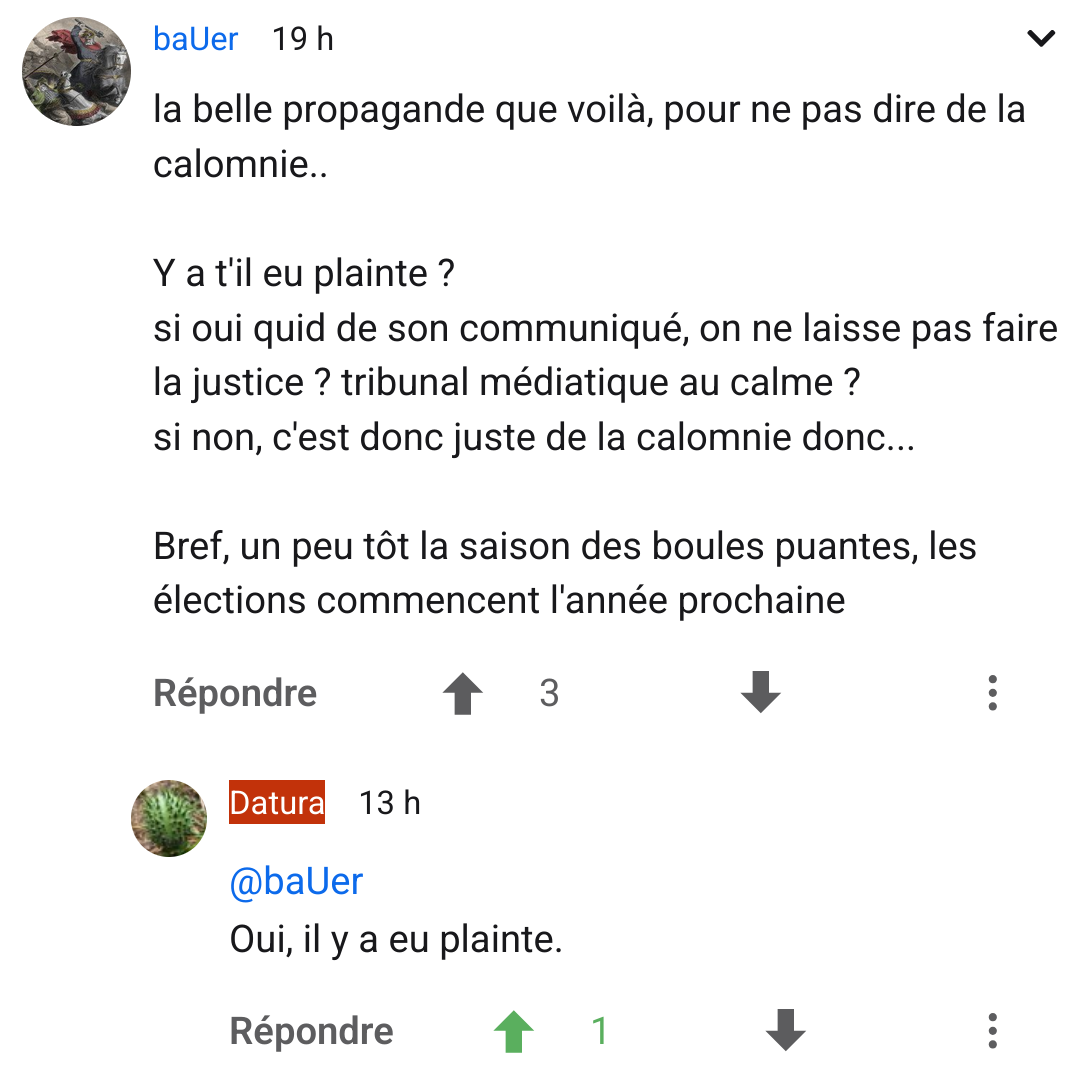Open Datura's profile from username

pos(277,802)
